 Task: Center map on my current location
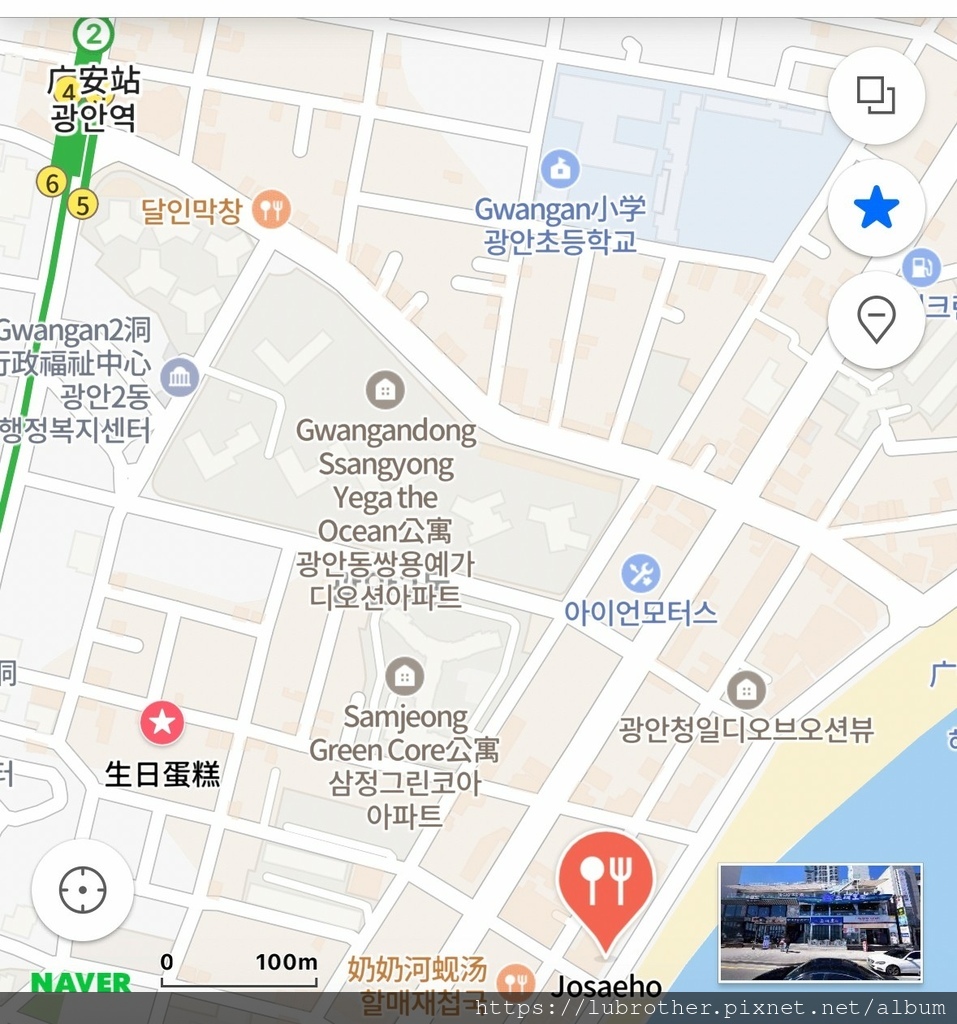pyautogui.click(x=83, y=890)
